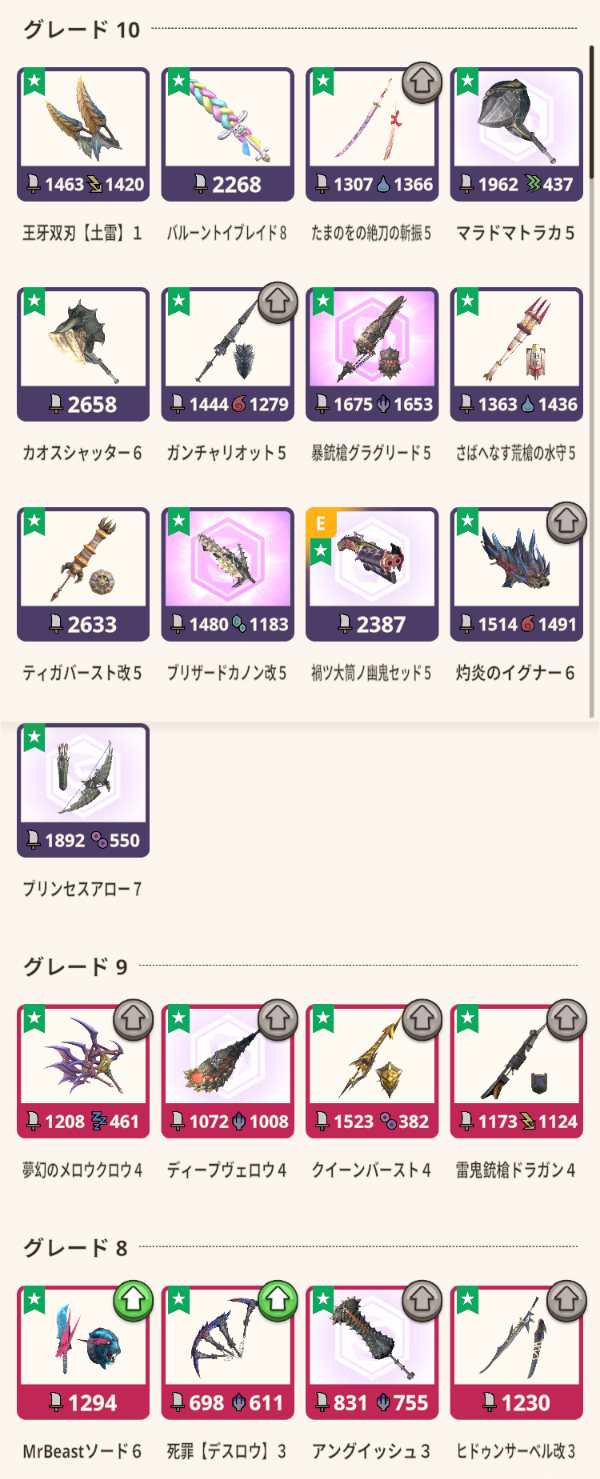Viewport: 600px width, 1479px height.
Task: Open the ディープヴェロウ weapon card
Action: click(x=227, y=1071)
